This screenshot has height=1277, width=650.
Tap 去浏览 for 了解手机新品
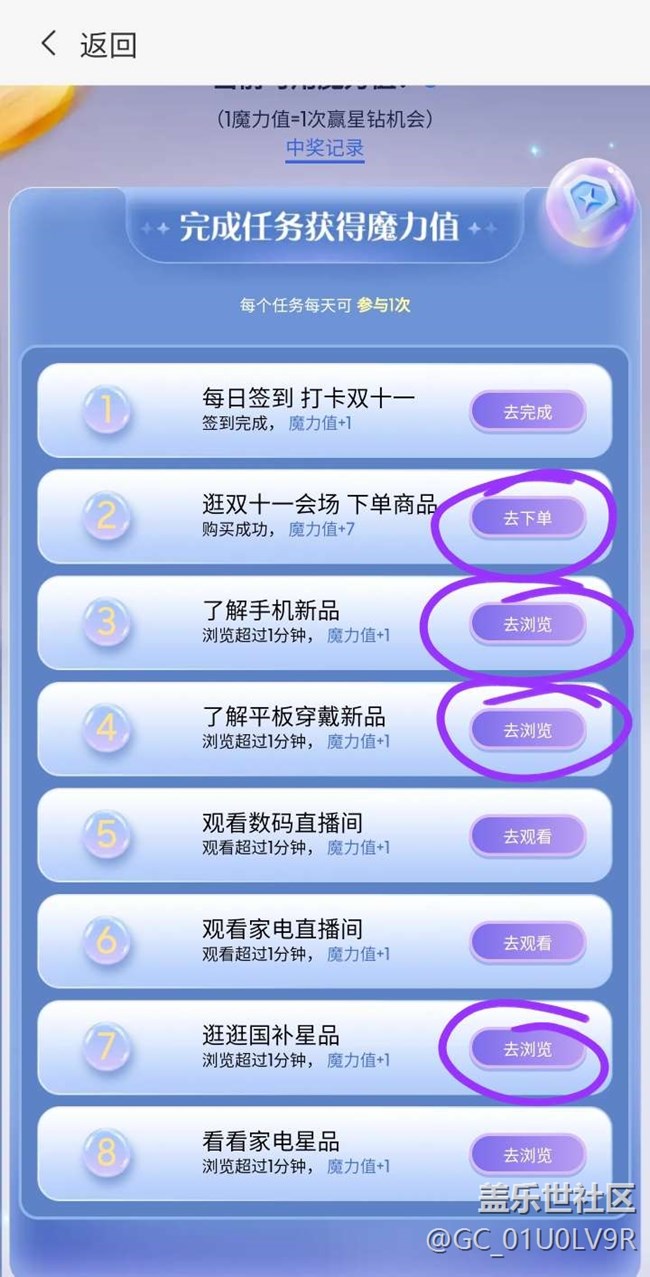527,625
